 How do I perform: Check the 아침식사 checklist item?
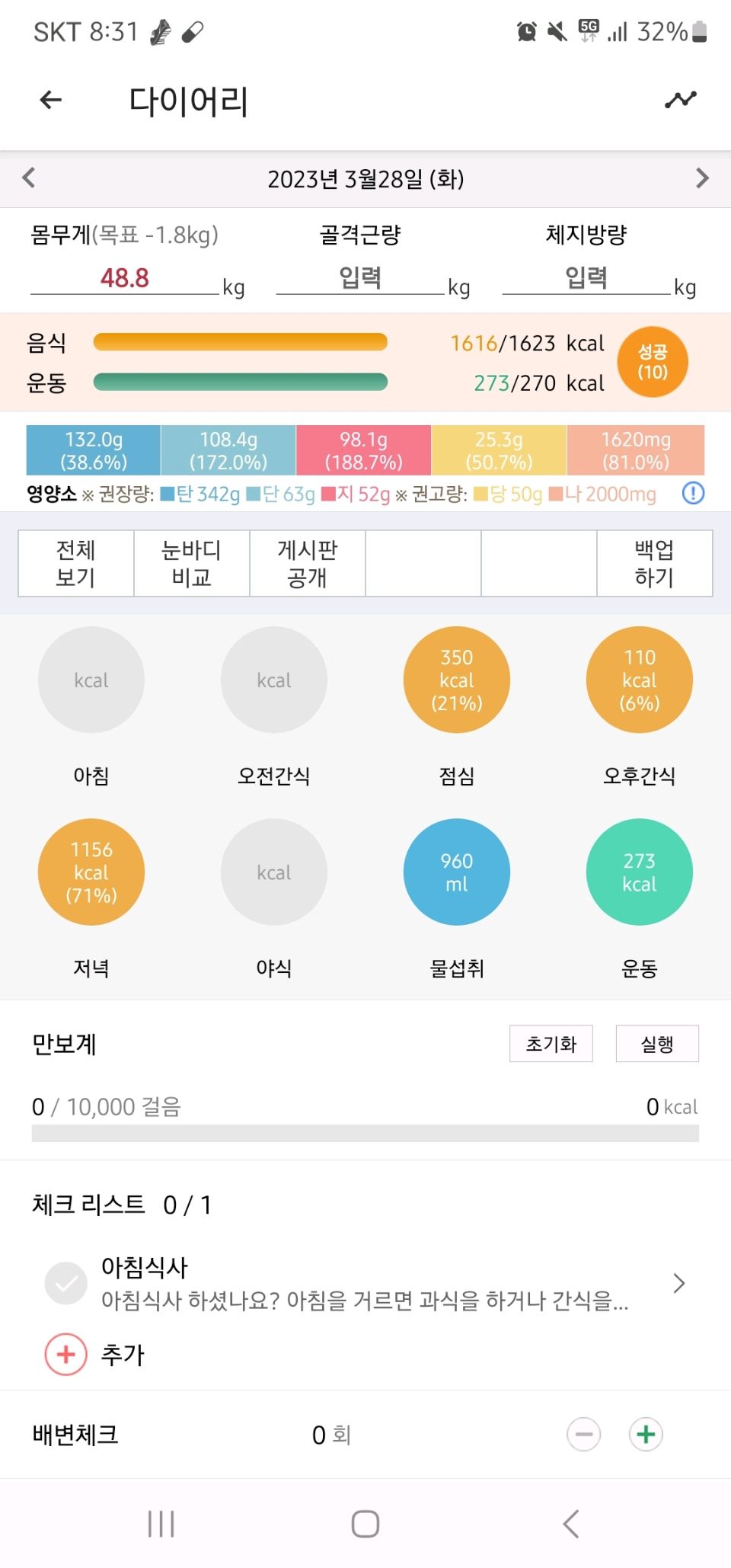[x=66, y=1284]
